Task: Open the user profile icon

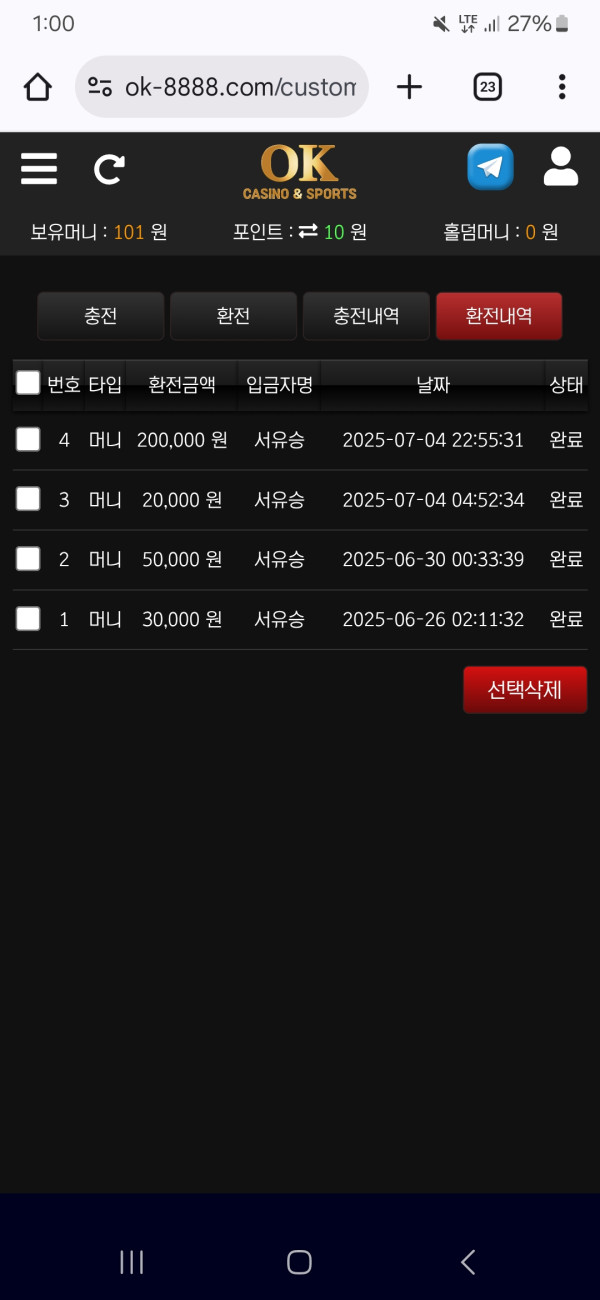Action: pyautogui.click(x=561, y=167)
